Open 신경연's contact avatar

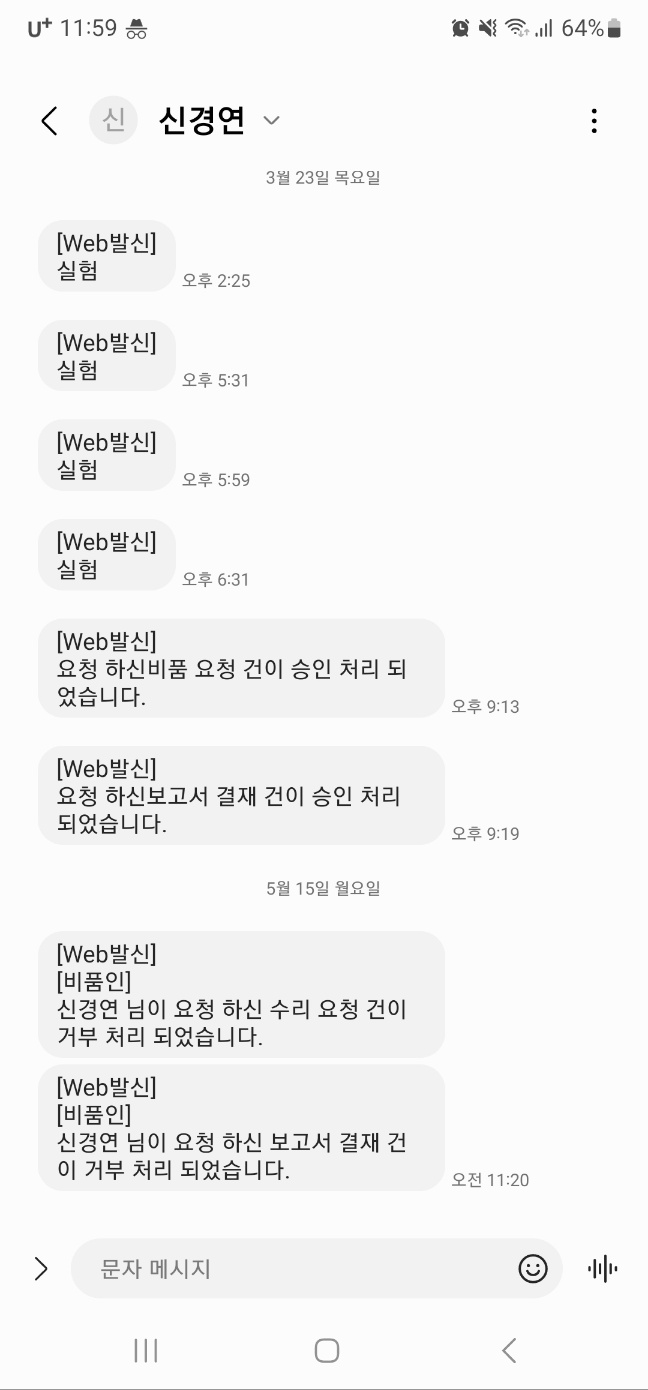113,121
